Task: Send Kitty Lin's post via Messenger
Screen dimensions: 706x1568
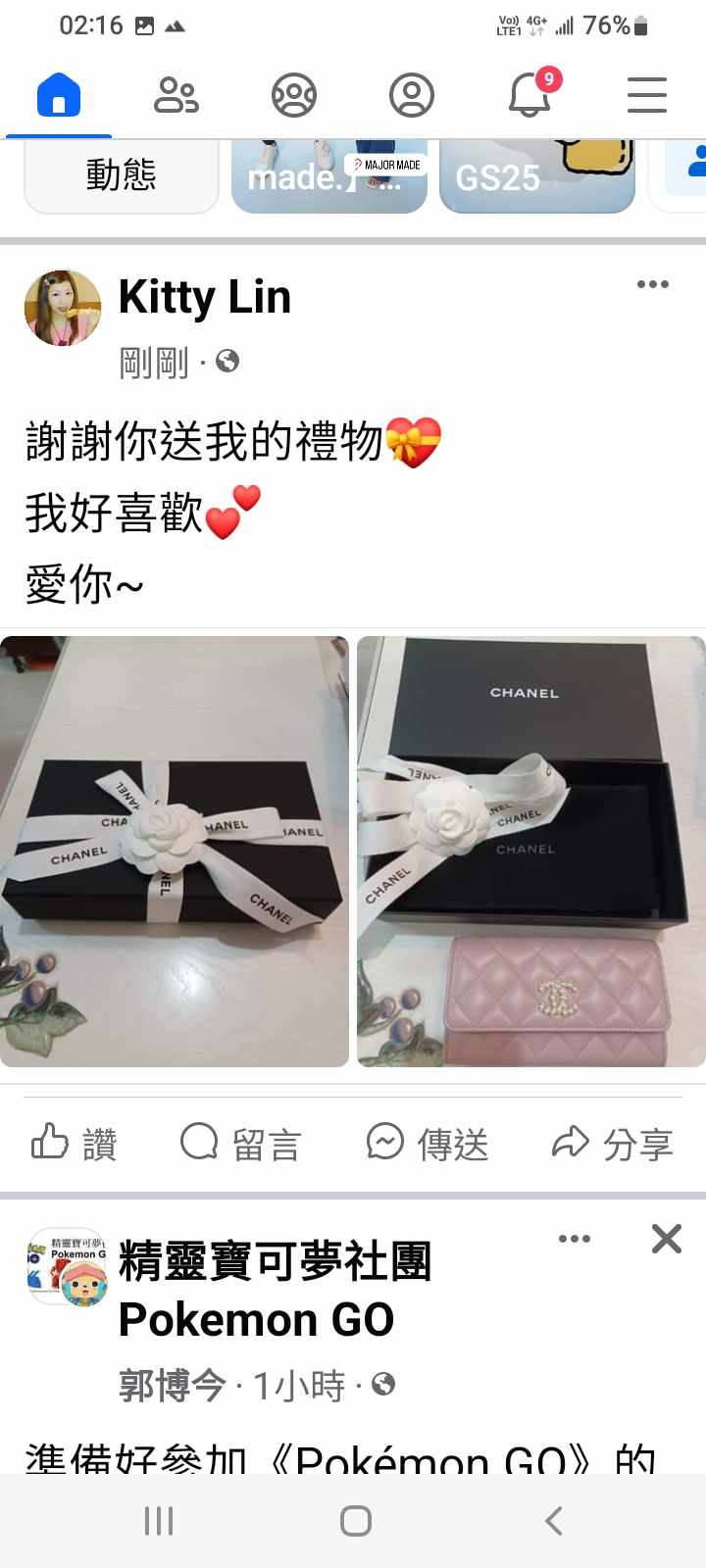Action: 428,1143
